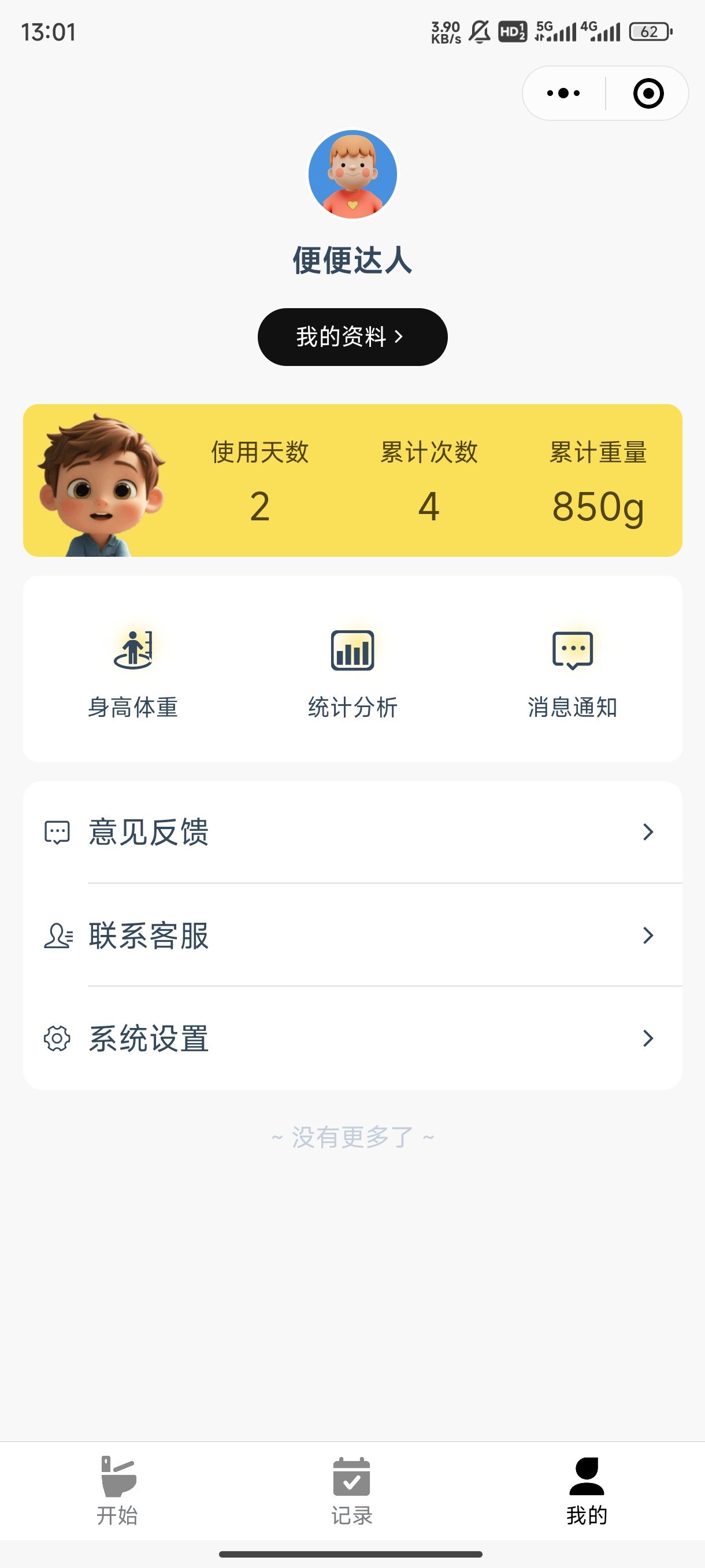View 统计分析 statistics
This screenshot has height=1568, width=705.
coord(352,674)
